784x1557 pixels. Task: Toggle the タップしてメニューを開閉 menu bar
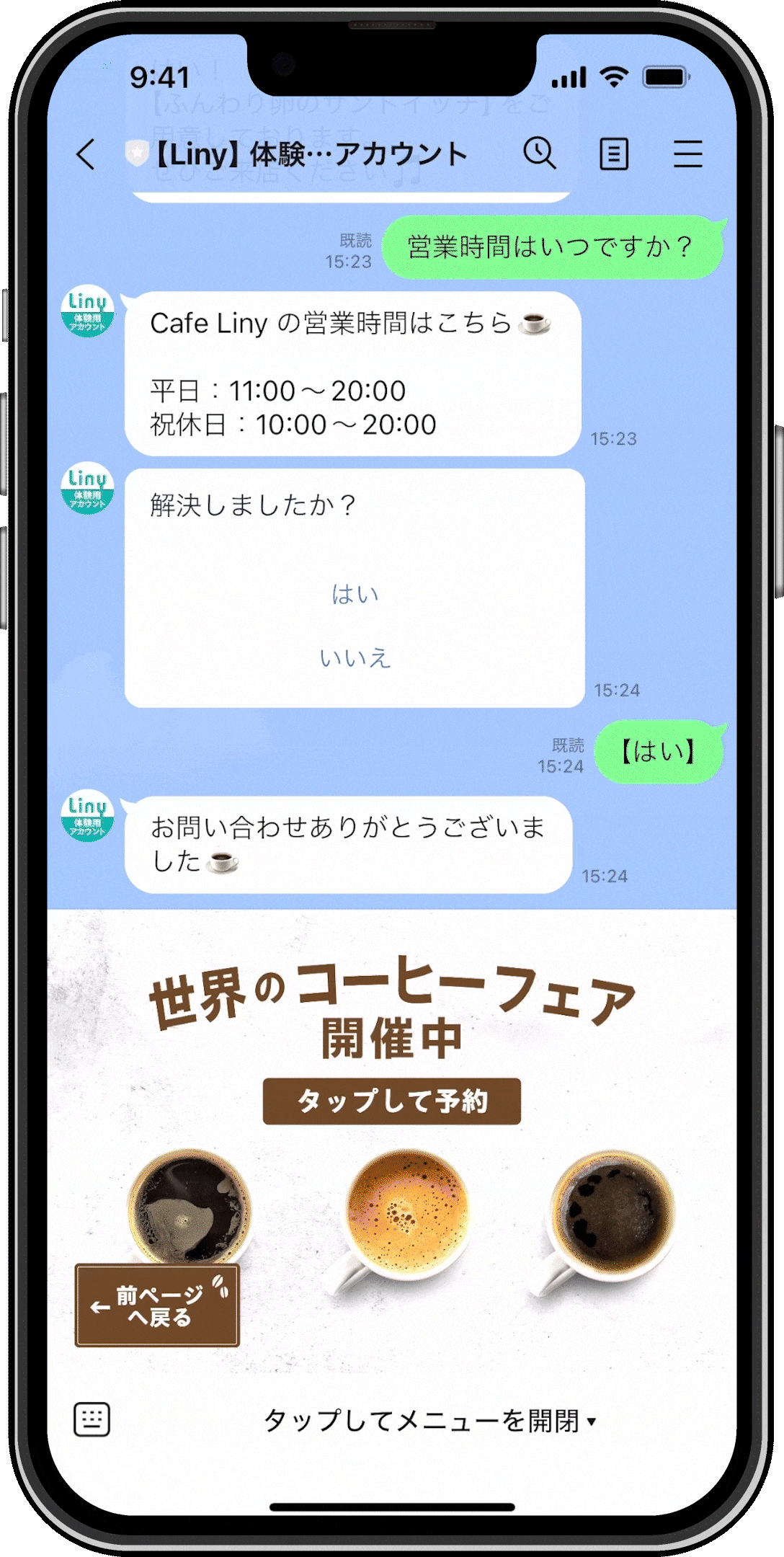(429, 1421)
